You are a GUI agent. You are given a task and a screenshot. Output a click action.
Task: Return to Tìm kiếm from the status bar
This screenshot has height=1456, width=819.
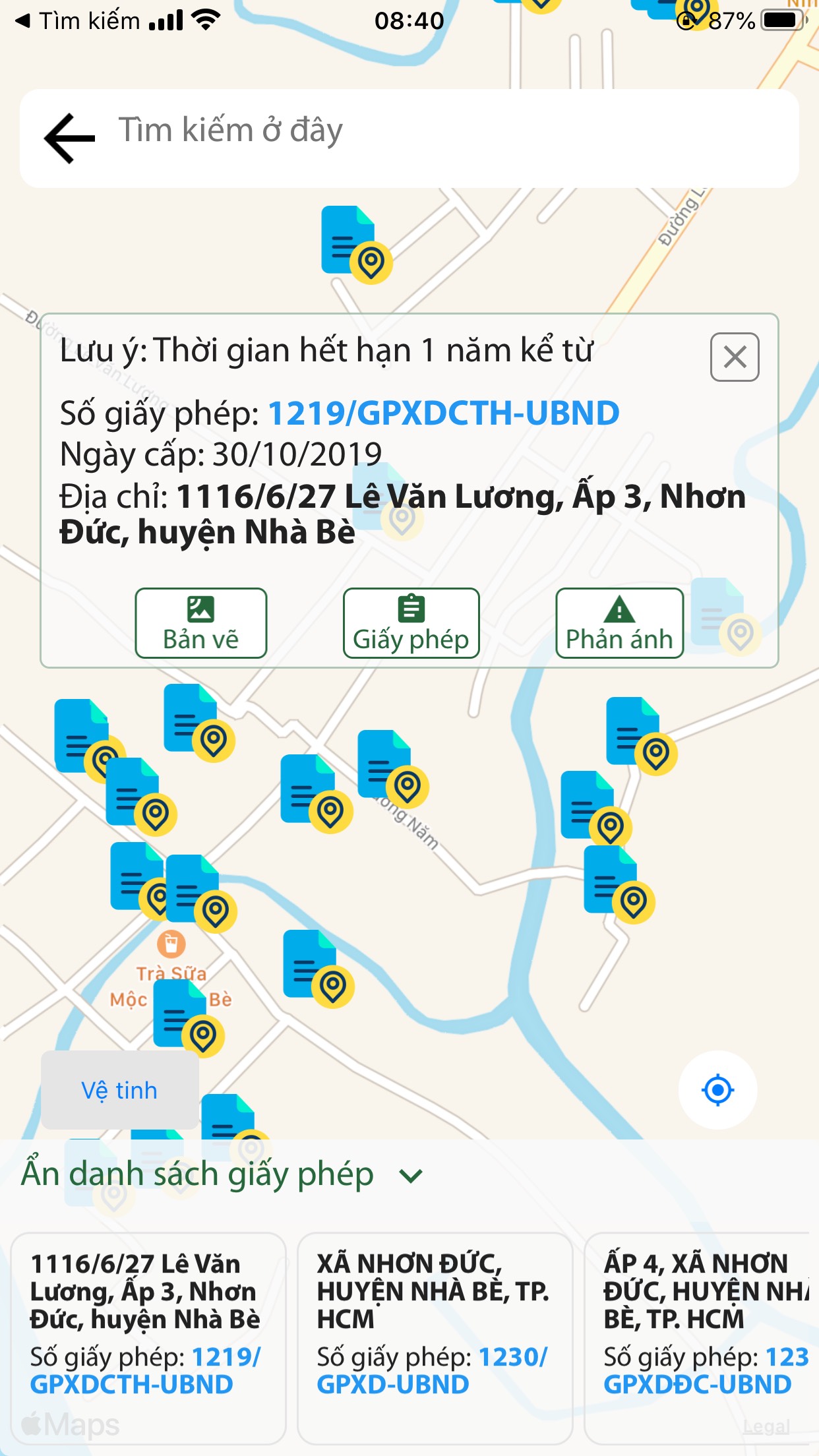[x=79, y=20]
